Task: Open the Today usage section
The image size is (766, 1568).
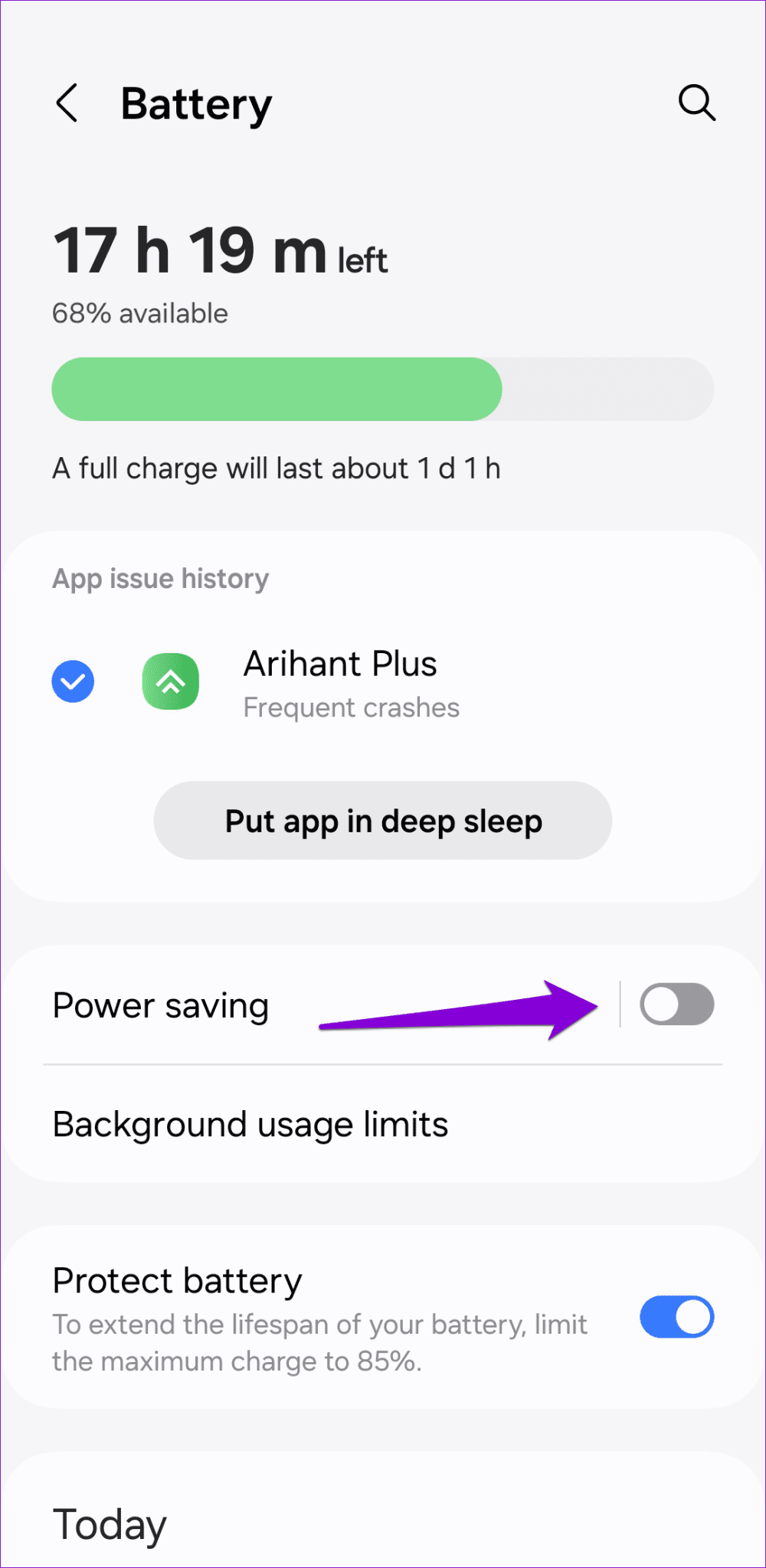Action: pyautogui.click(x=109, y=1524)
